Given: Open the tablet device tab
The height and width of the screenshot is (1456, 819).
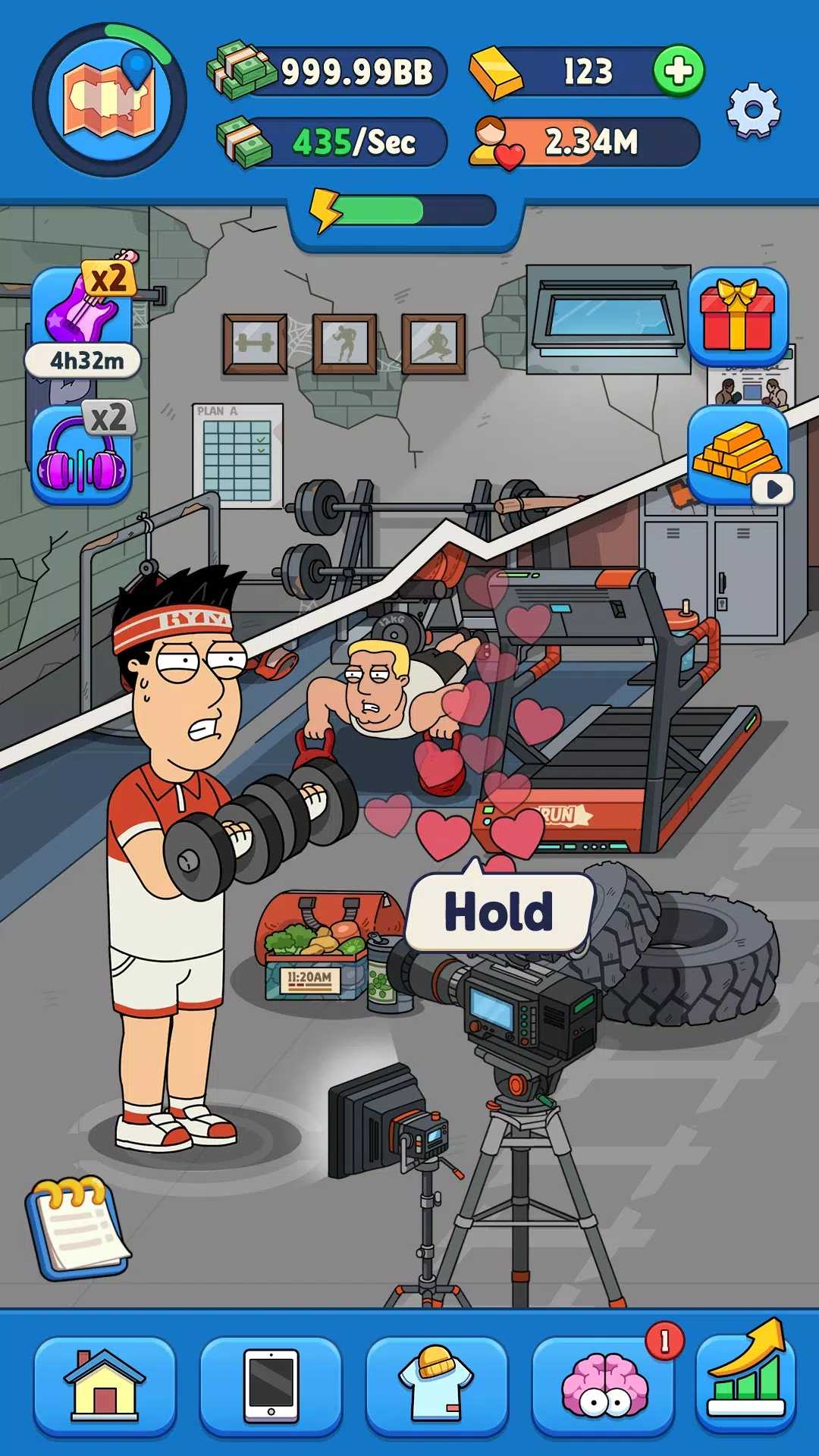Looking at the screenshot, I should click(271, 1386).
